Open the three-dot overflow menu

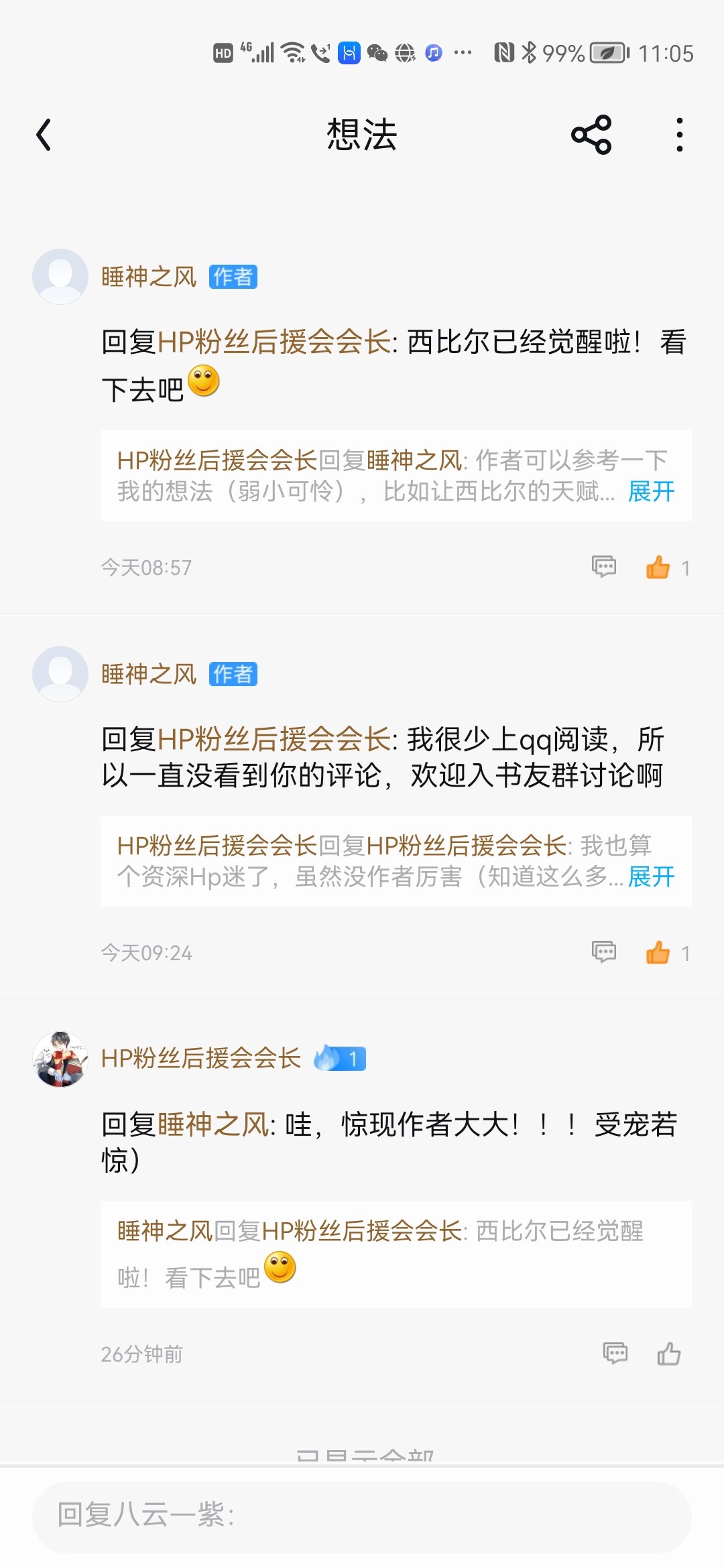679,135
